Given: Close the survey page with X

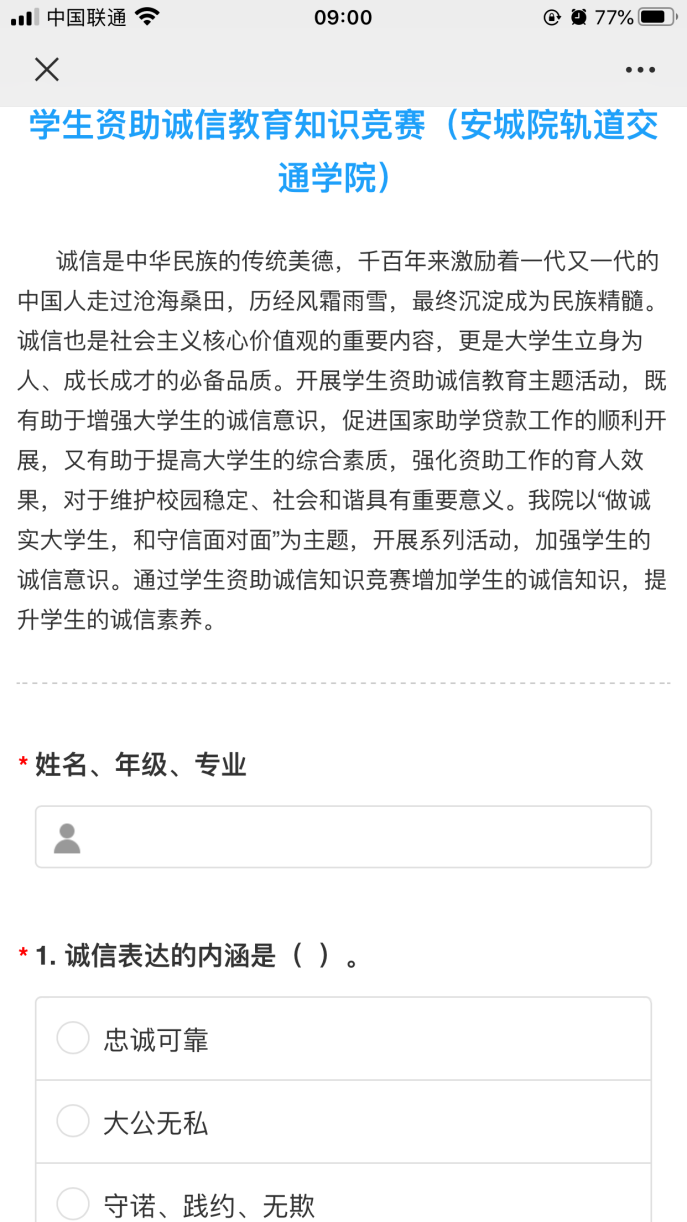Looking at the screenshot, I should pyautogui.click(x=47, y=69).
